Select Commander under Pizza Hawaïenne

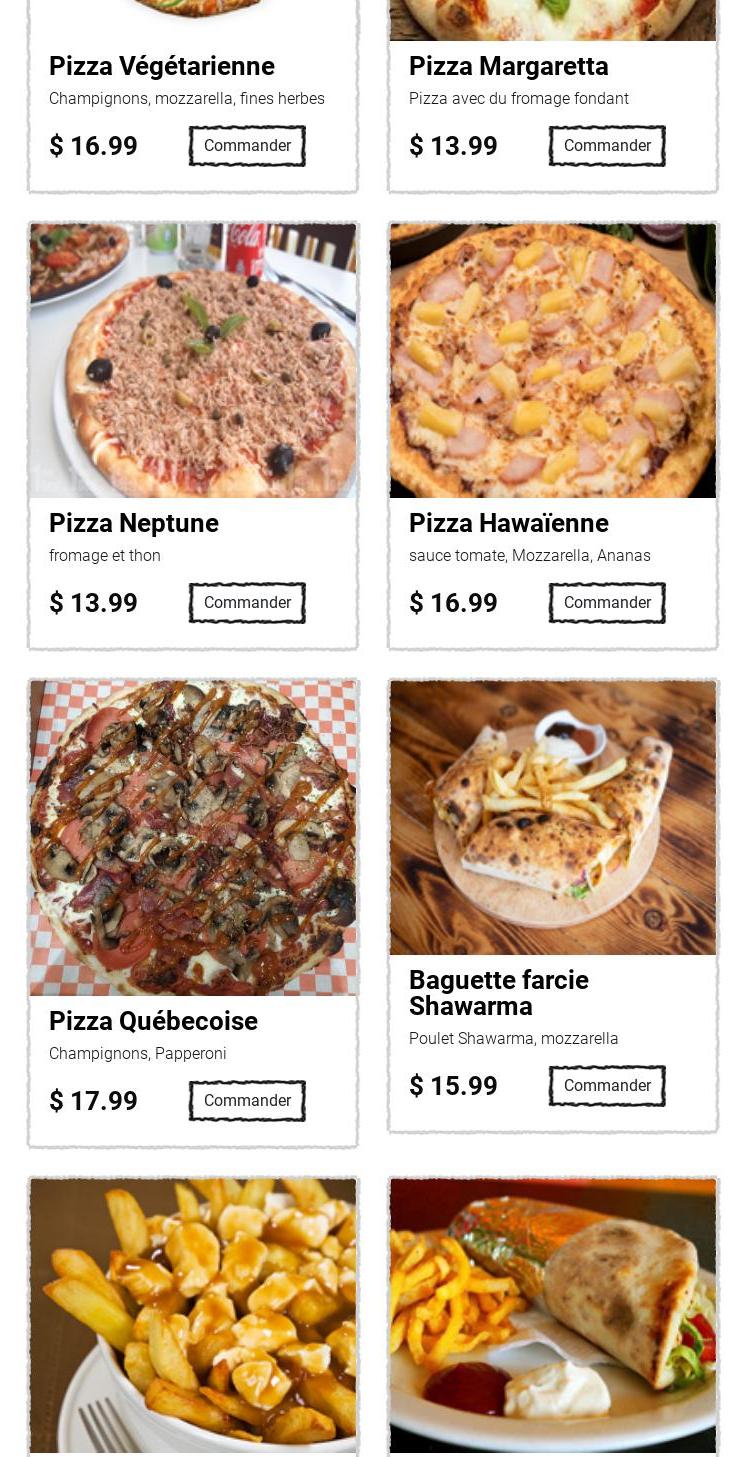(607, 603)
